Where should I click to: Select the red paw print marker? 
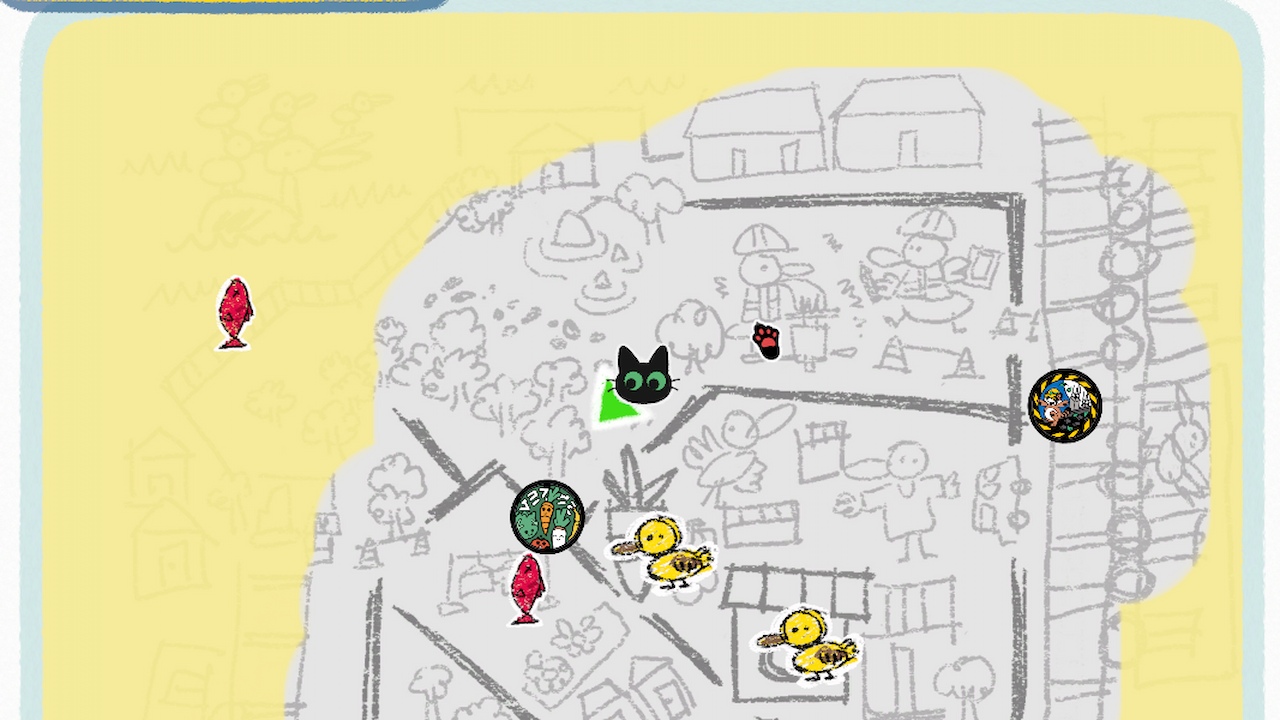click(766, 341)
